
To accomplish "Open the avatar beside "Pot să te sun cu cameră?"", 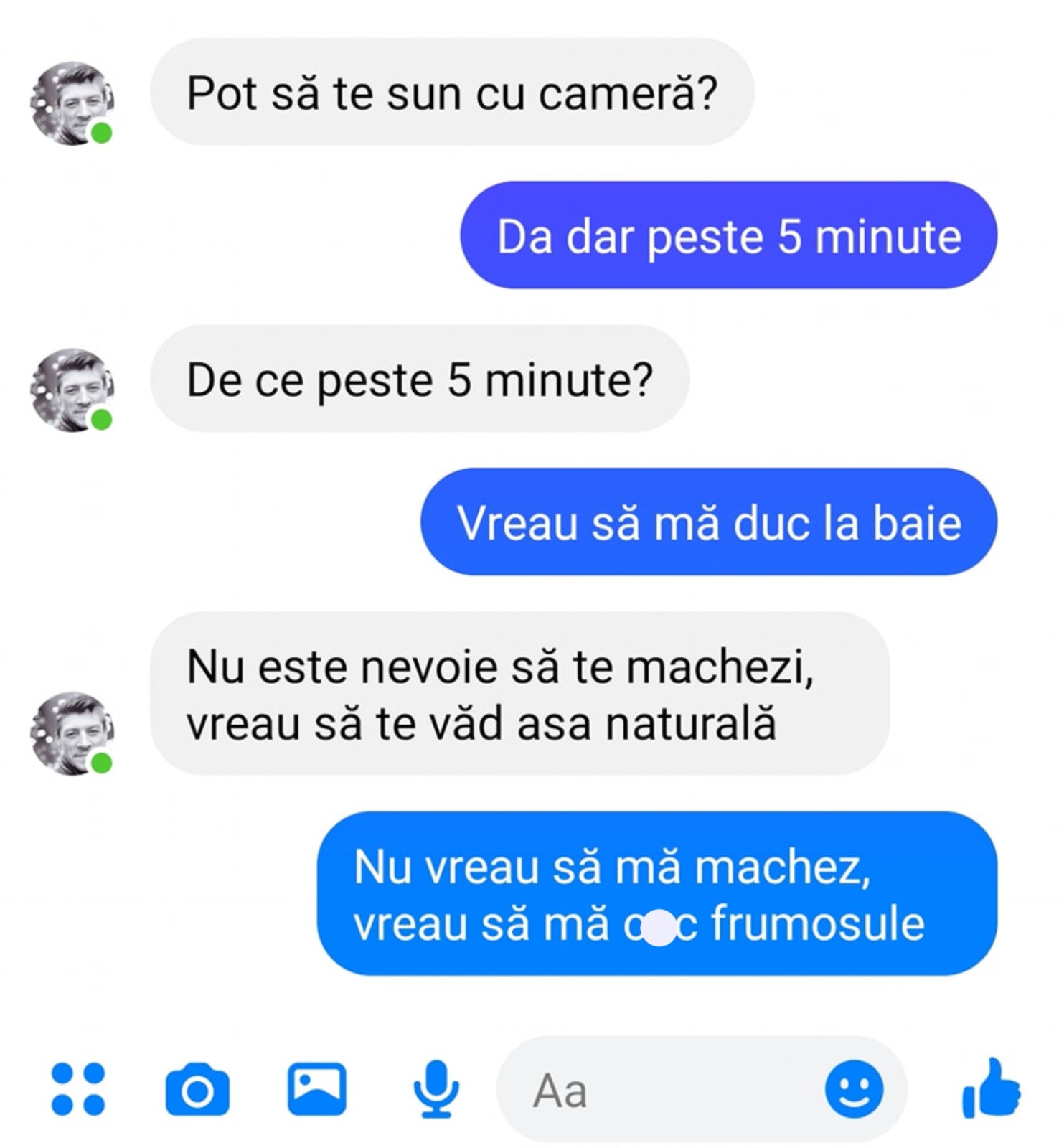I will tap(72, 104).
